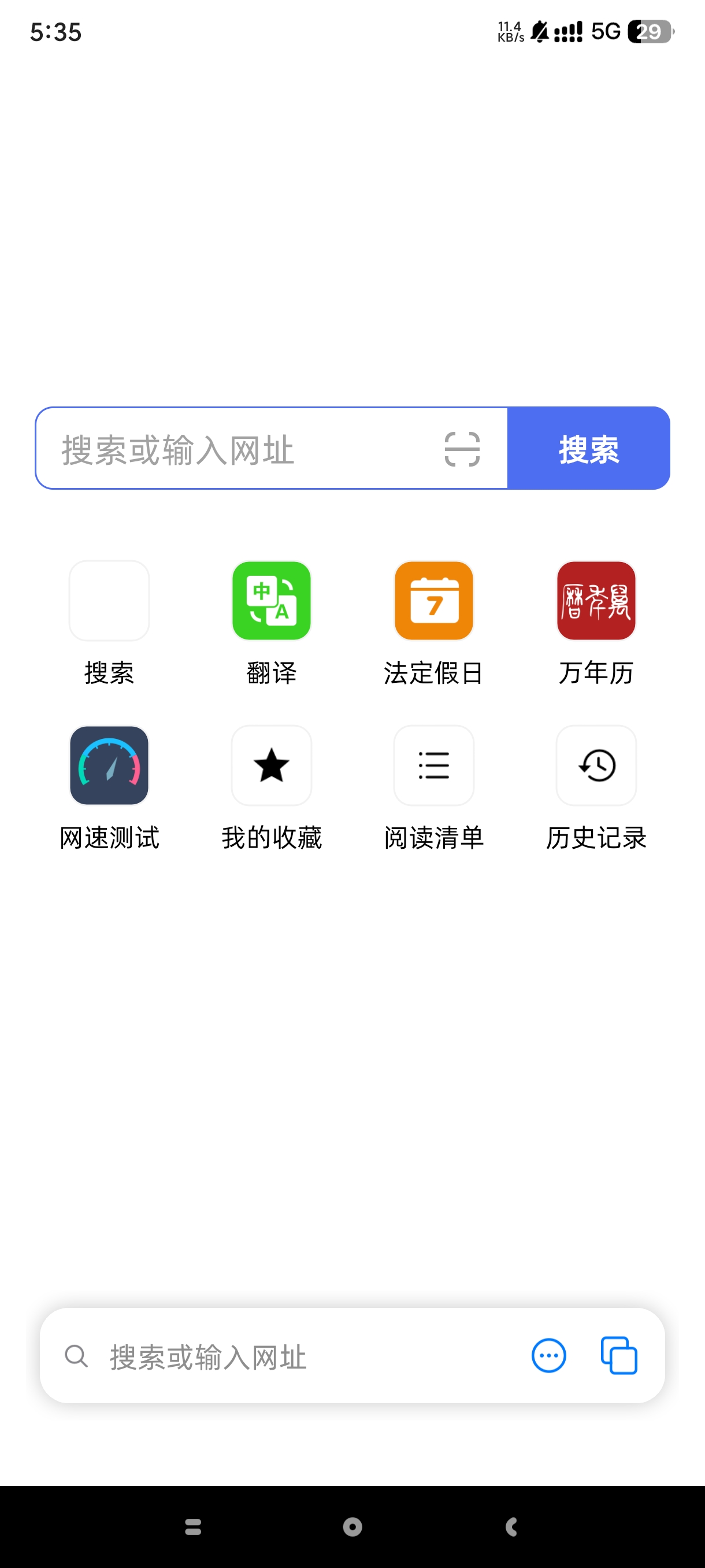Image resolution: width=705 pixels, height=1568 pixels.
Task: Open the 万年历 perpetual calendar
Action: coord(596,601)
